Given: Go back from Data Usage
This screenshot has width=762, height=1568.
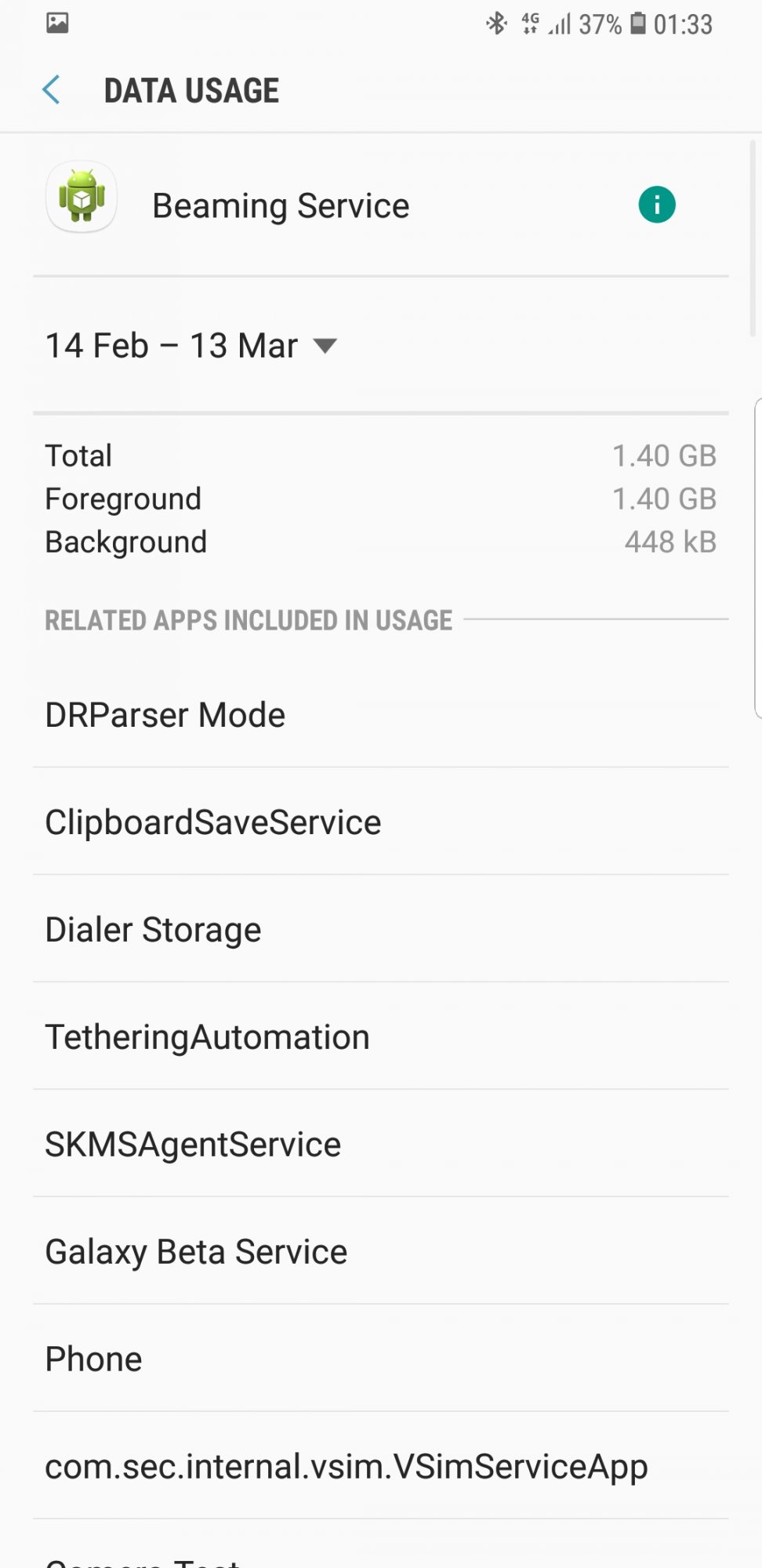Looking at the screenshot, I should [52, 90].
